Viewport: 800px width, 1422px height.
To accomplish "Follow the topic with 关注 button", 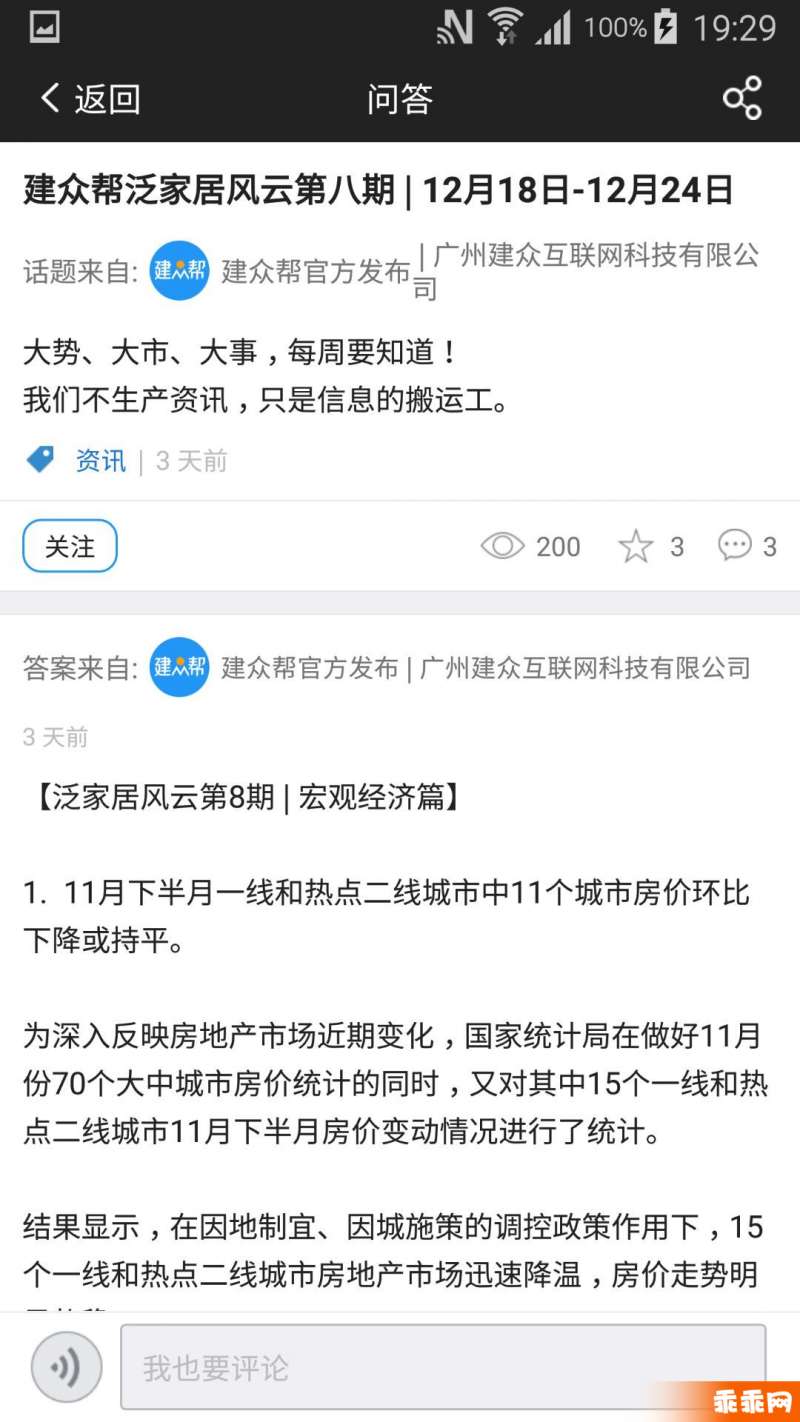I will pos(70,546).
